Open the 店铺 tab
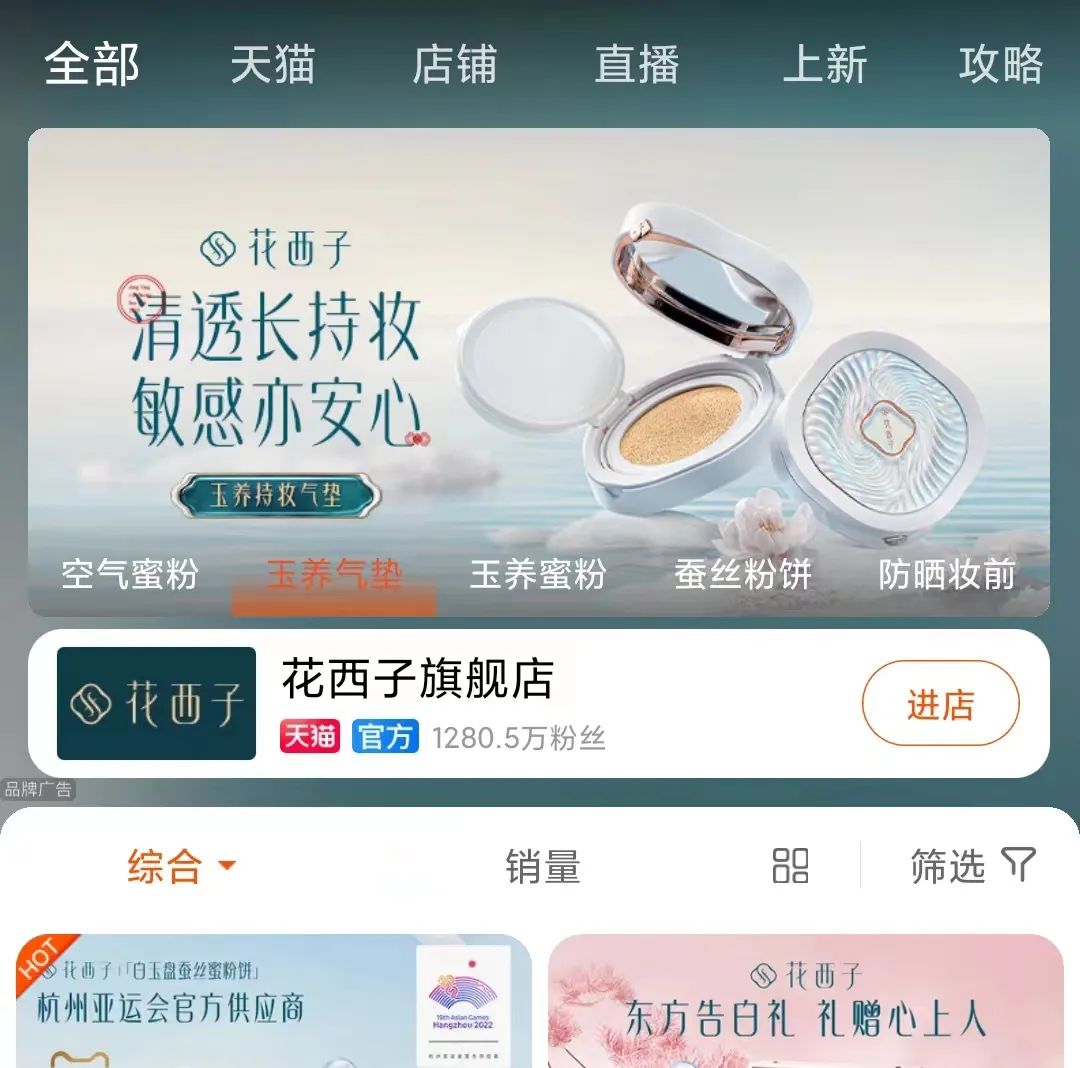 tap(455, 65)
